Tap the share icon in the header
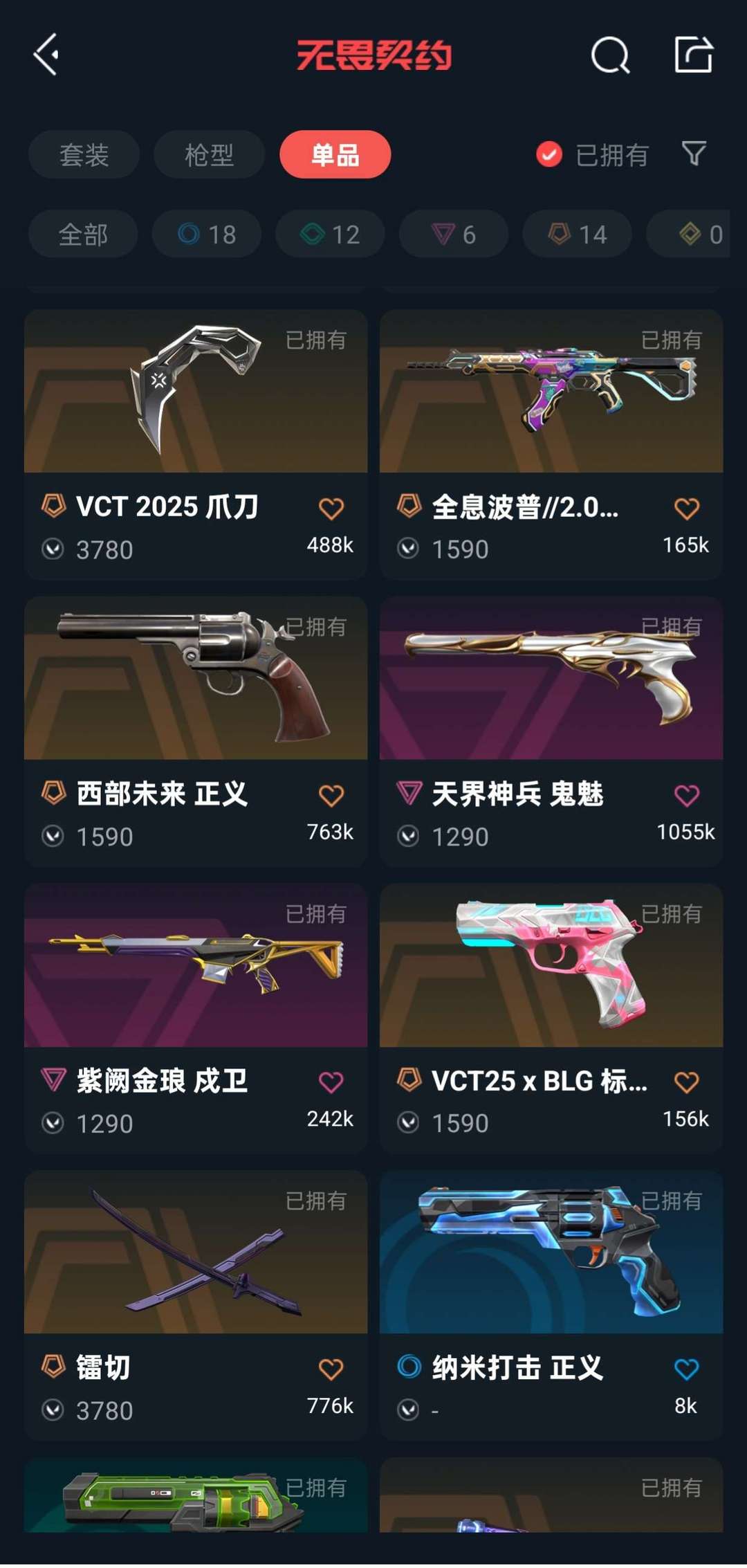 pos(693,55)
